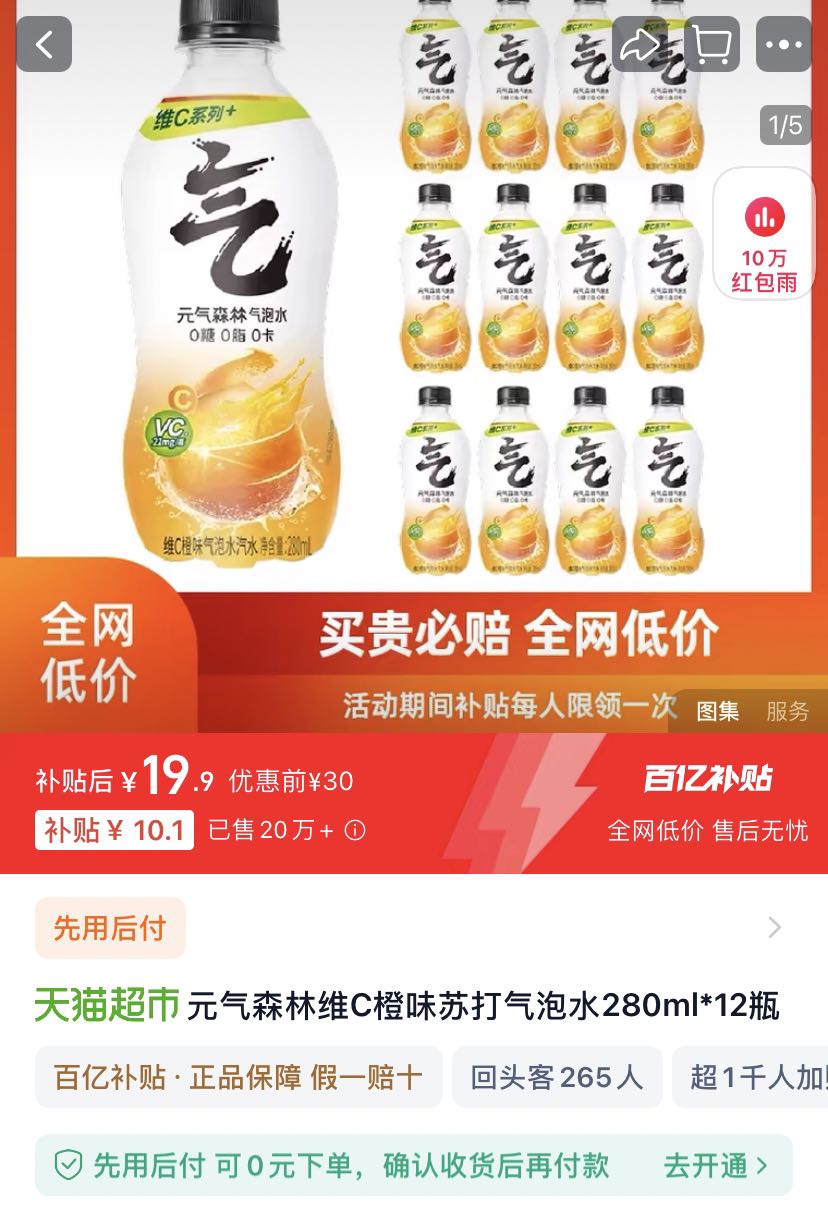
Task: Tap the back arrow to return
Action: [42, 44]
